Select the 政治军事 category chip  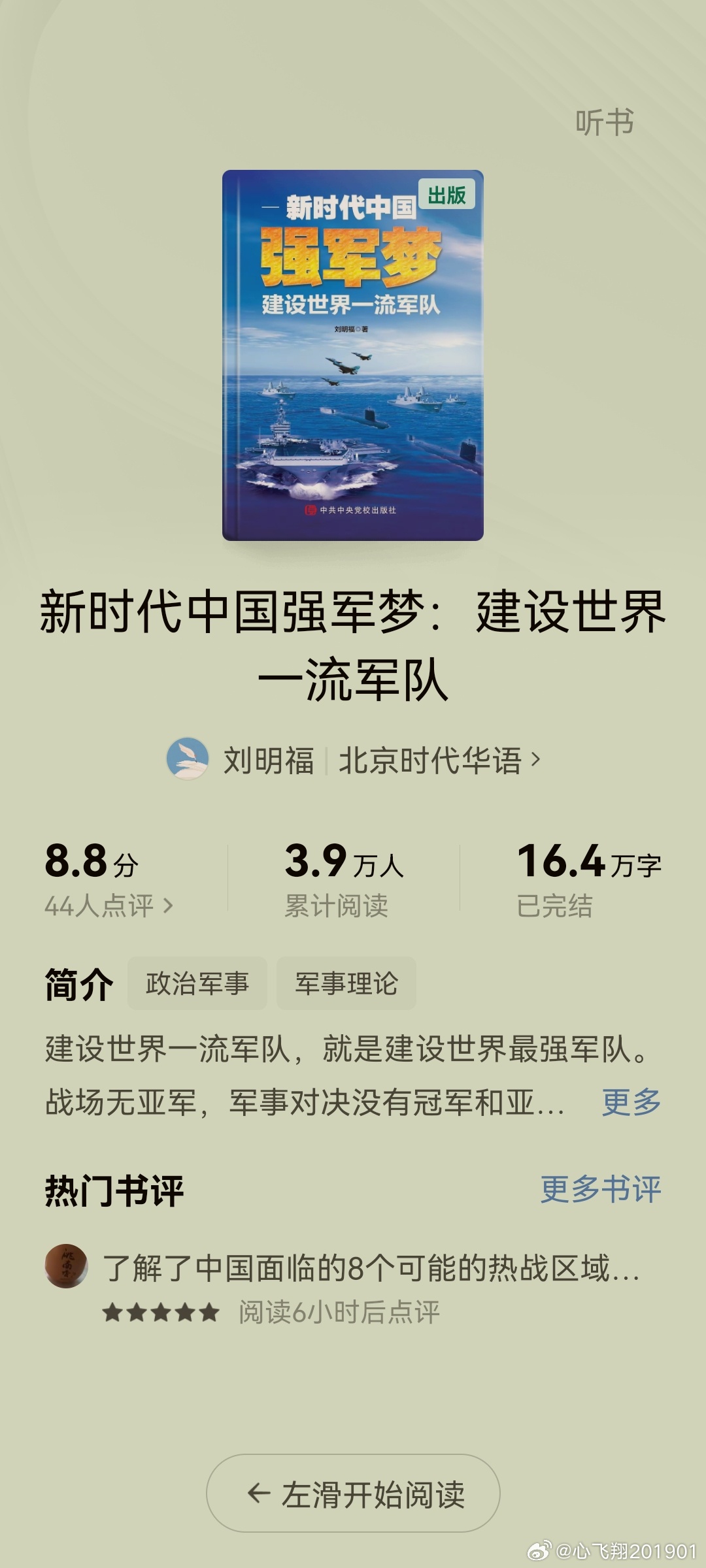pos(197,983)
